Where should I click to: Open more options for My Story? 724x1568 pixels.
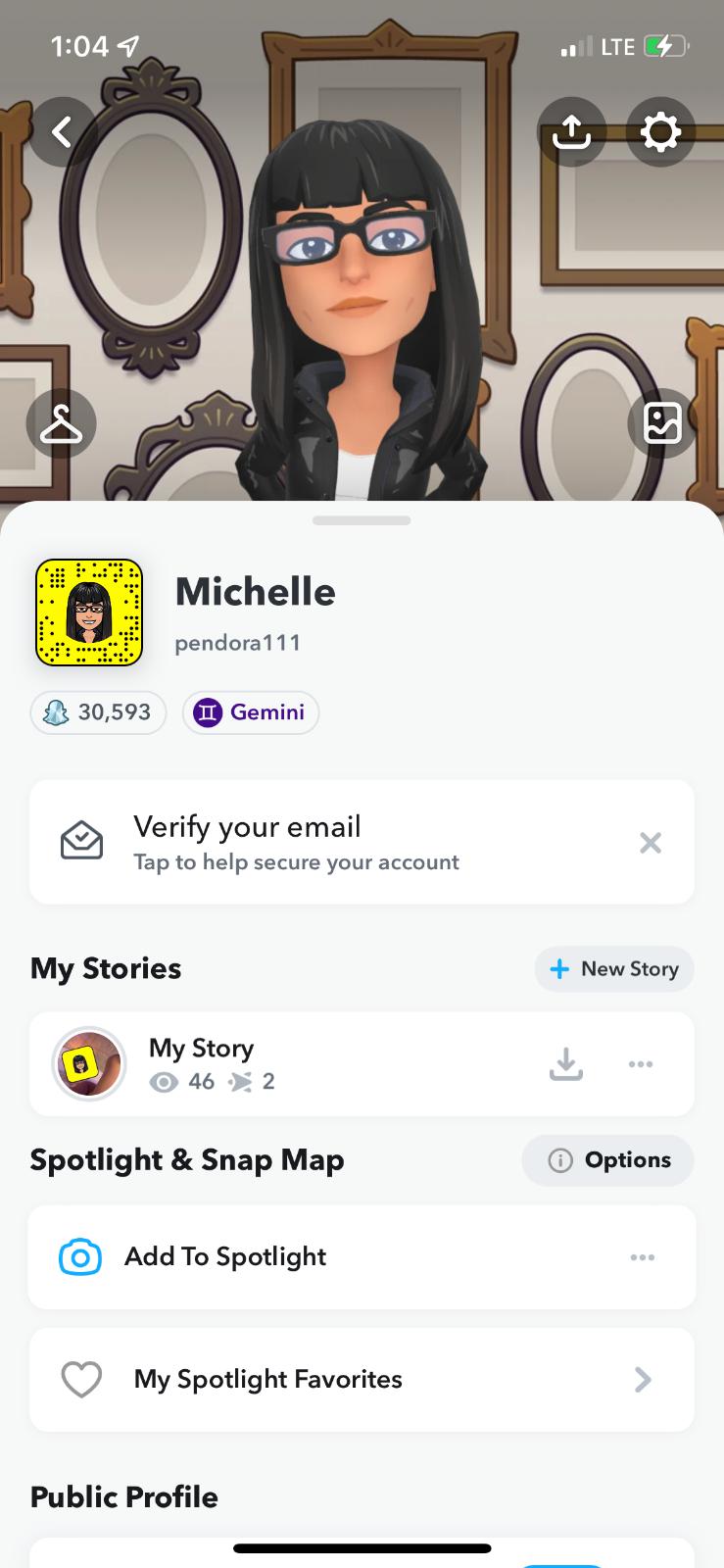(641, 1063)
